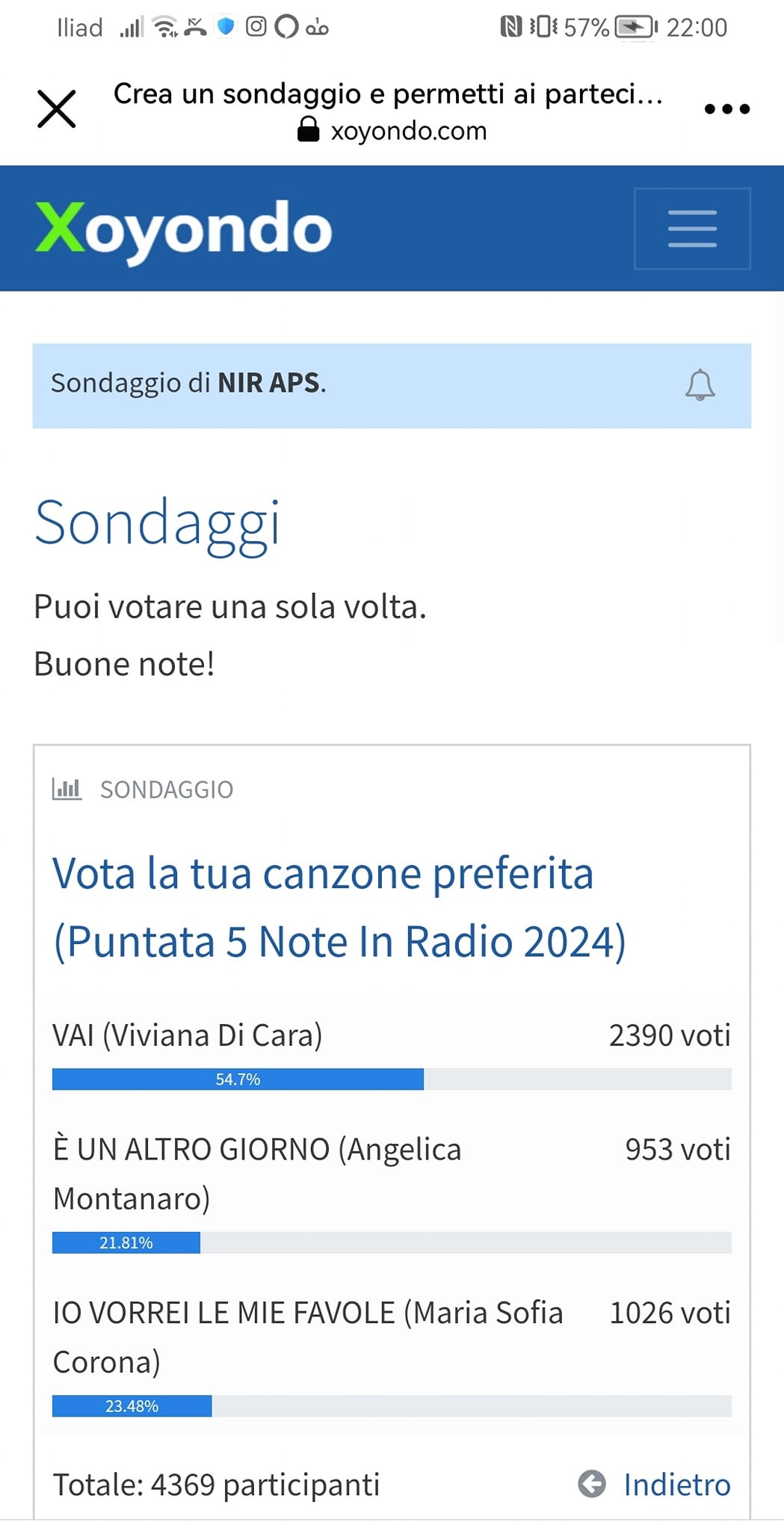The height and width of the screenshot is (1531, 784).
Task: Go back via the Indietro link
Action: [655, 1484]
